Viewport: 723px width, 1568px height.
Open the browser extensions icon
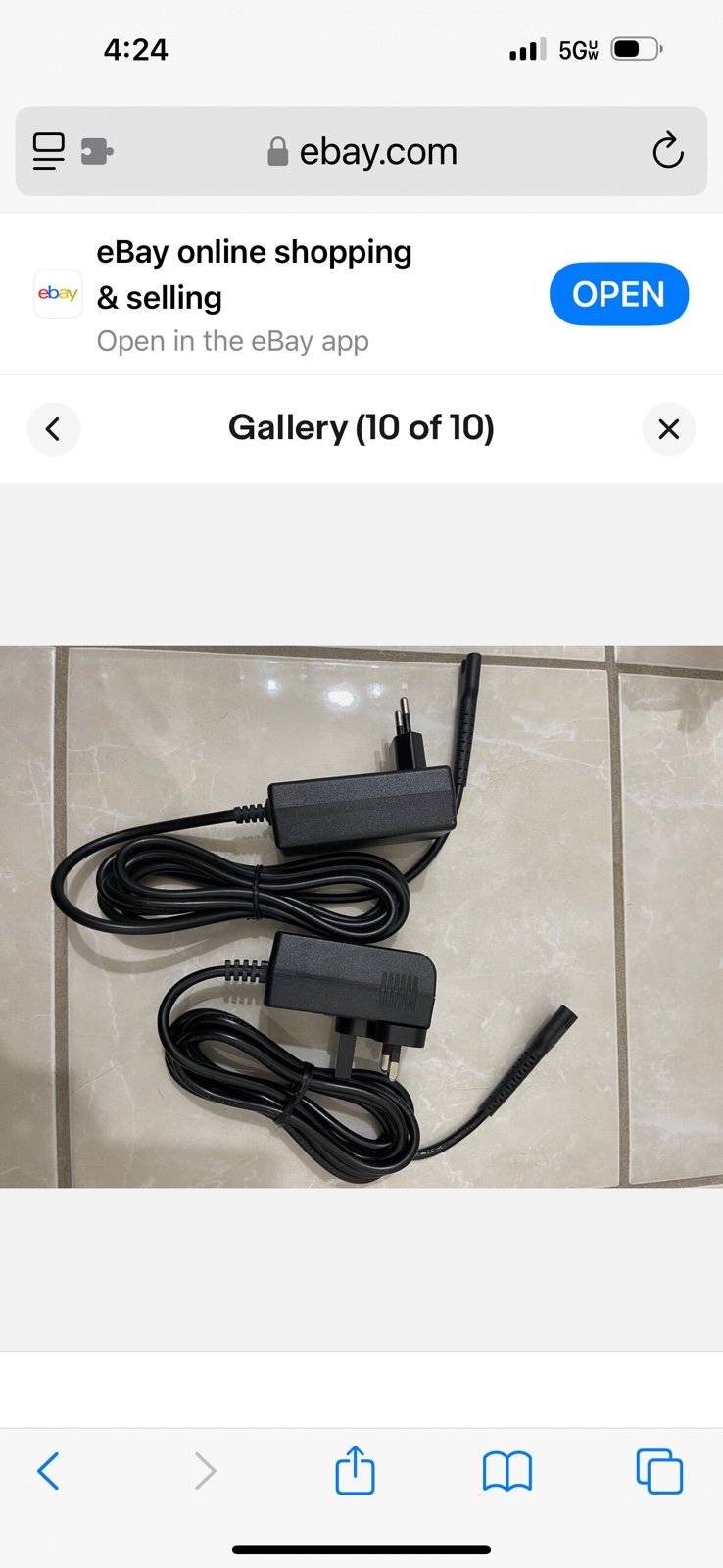coord(96,151)
